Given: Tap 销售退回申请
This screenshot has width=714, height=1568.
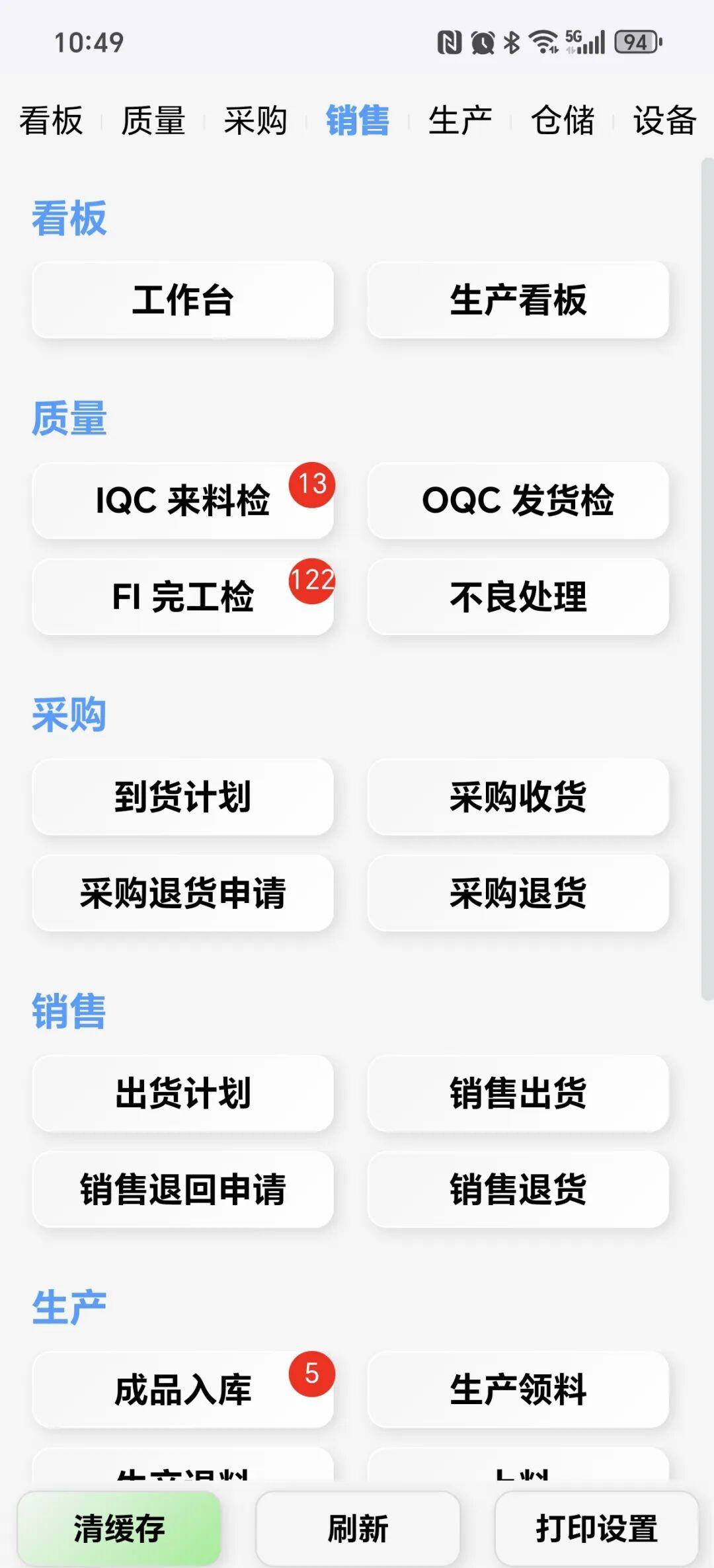Looking at the screenshot, I should tap(183, 1190).
